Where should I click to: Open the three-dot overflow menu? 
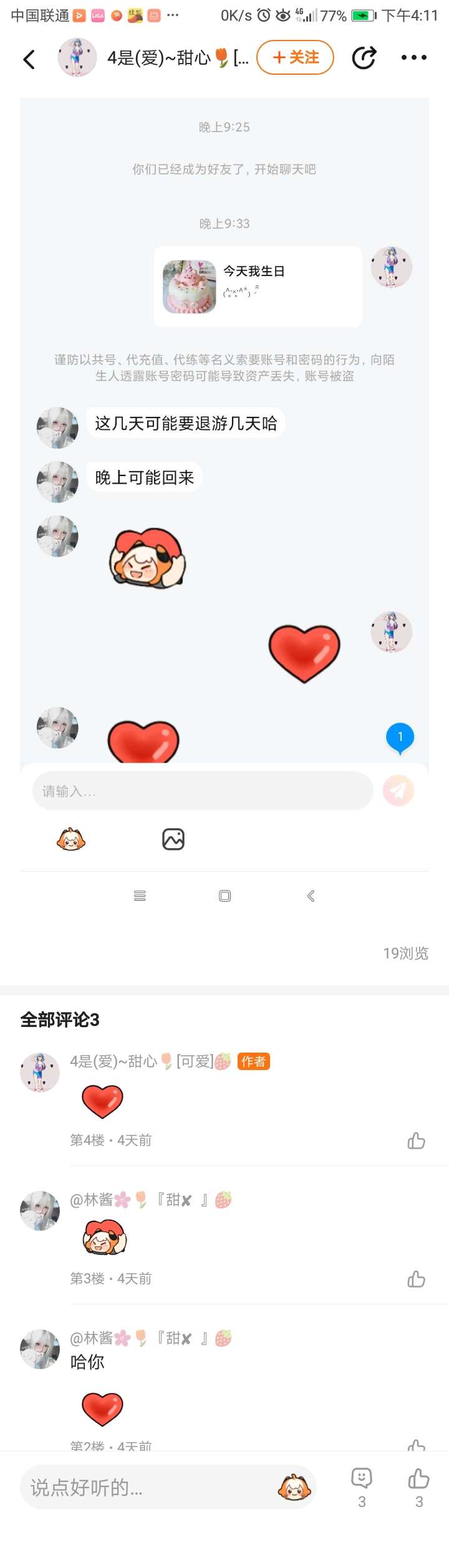(413, 58)
